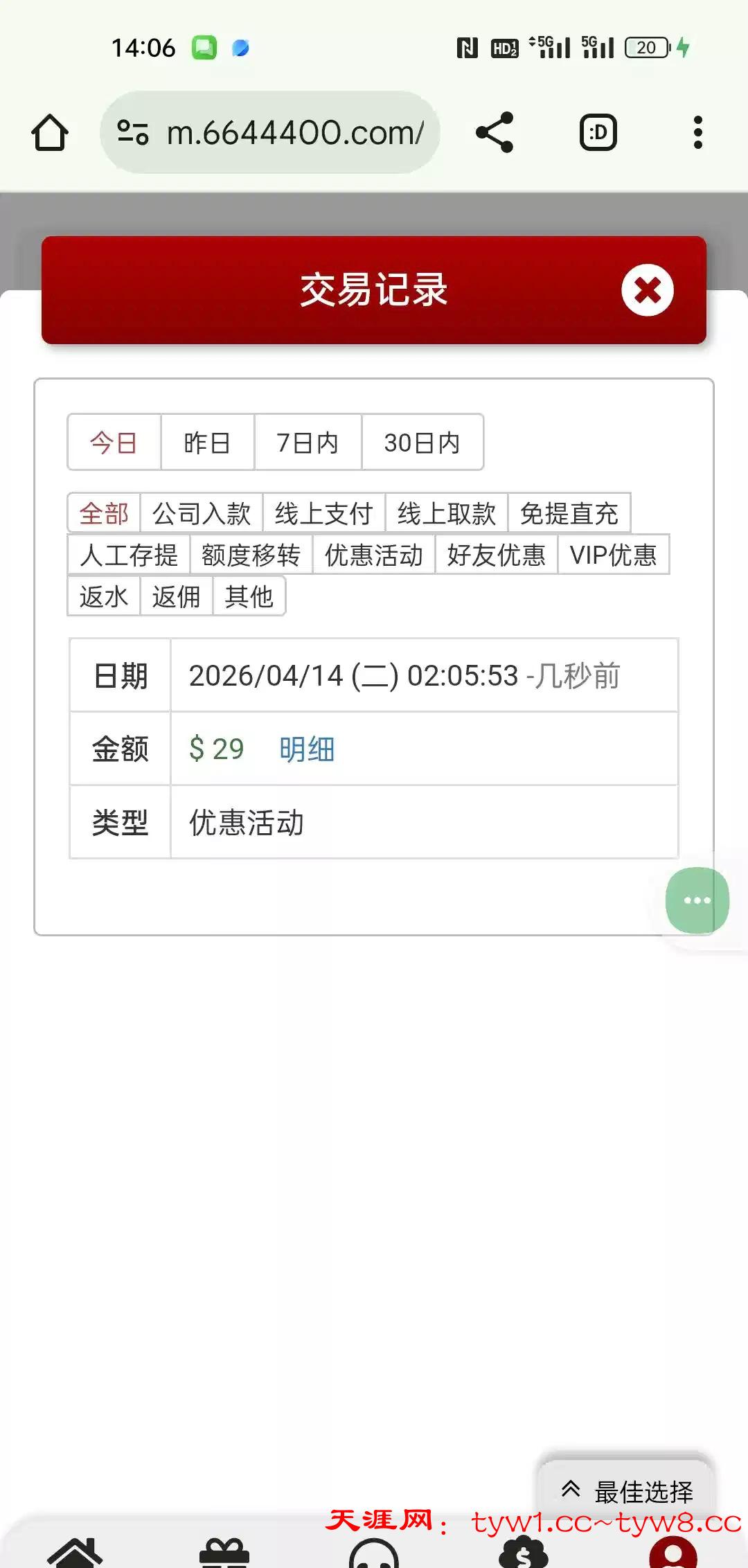Show 人工存提 transactions
The width and height of the screenshot is (748, 1568).
(x=129, y=555)
